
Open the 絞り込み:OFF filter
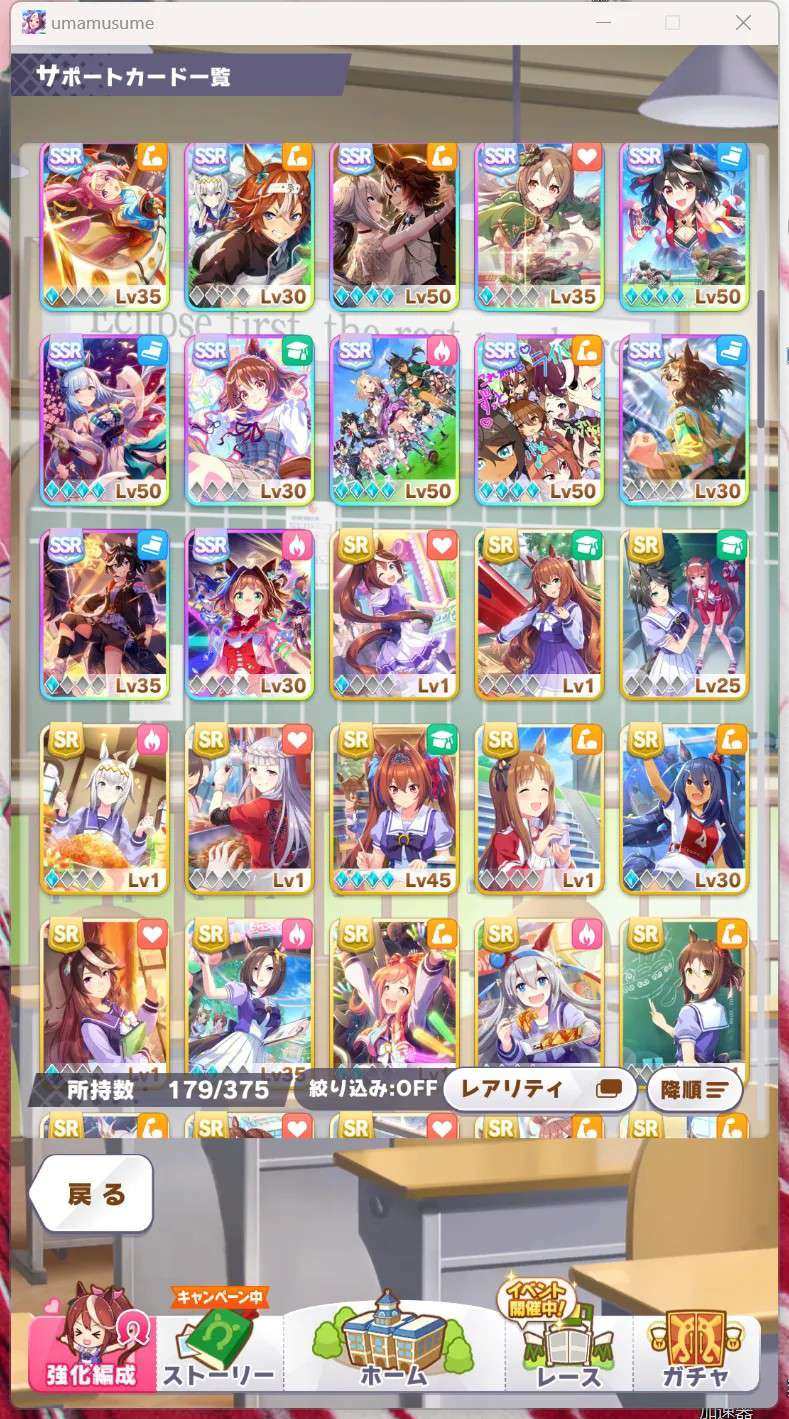click(x=373, y=1089)
